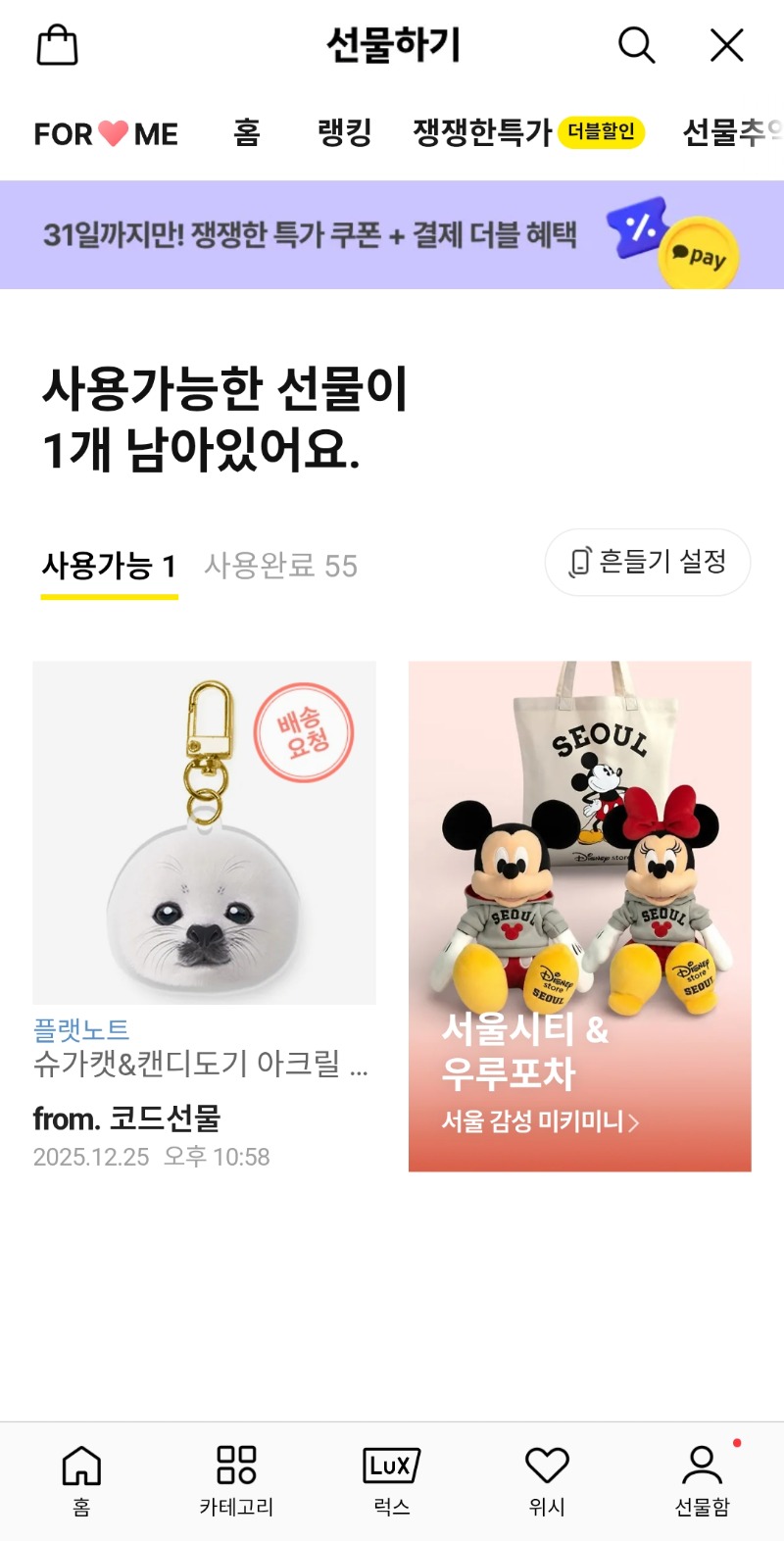This screenshot has width=784, height=1541.
Task: Close the 선물하기 screen
Action: coord(726,45)
